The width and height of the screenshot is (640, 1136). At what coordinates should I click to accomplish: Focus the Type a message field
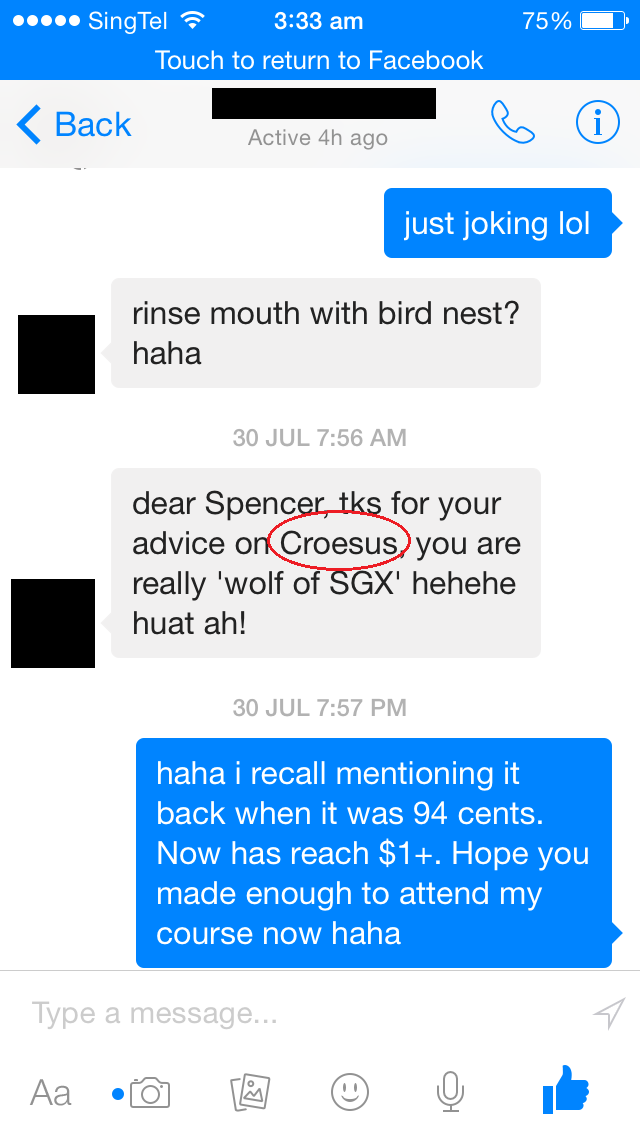point(300,1014)
